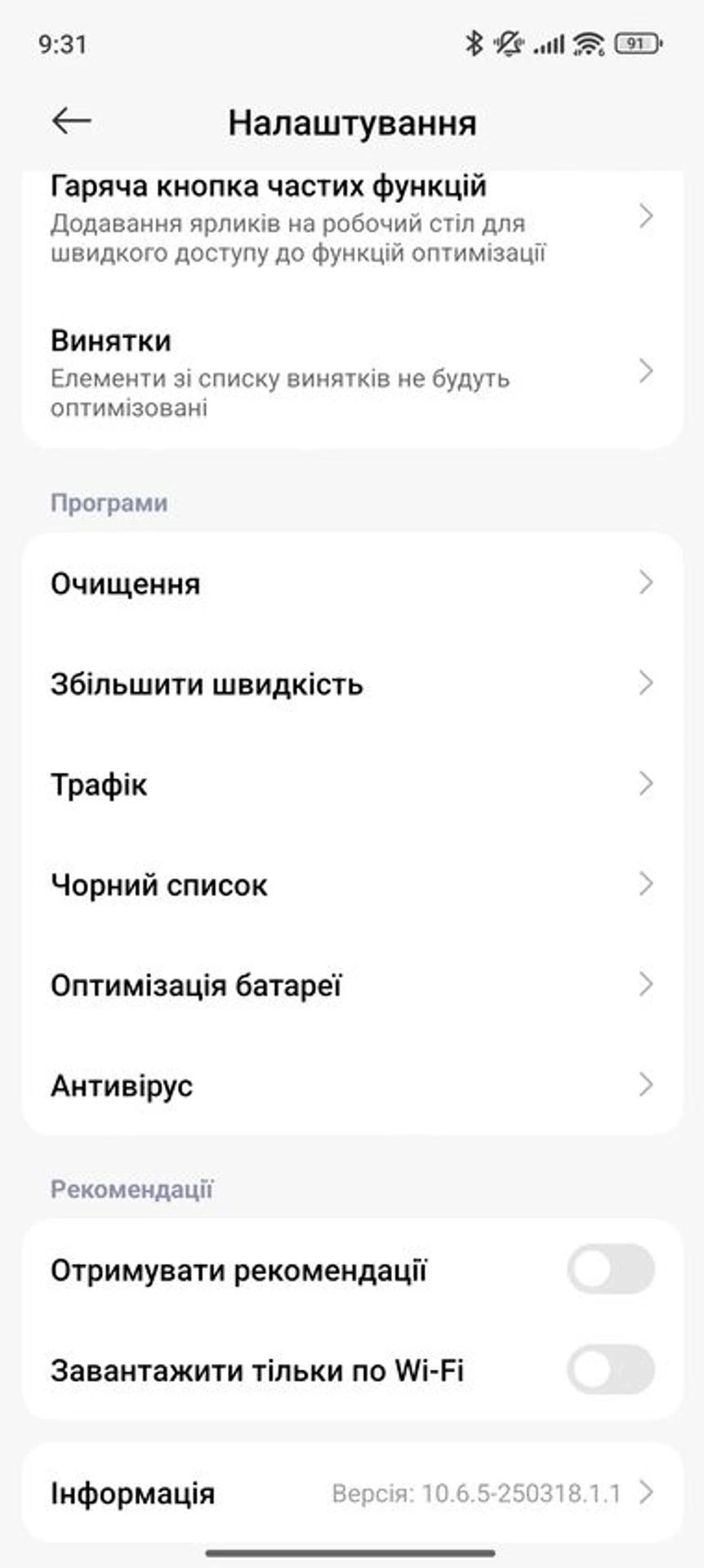Open the Винятки exceptions list
The image size is (704, 1568).
pos(351,372)
